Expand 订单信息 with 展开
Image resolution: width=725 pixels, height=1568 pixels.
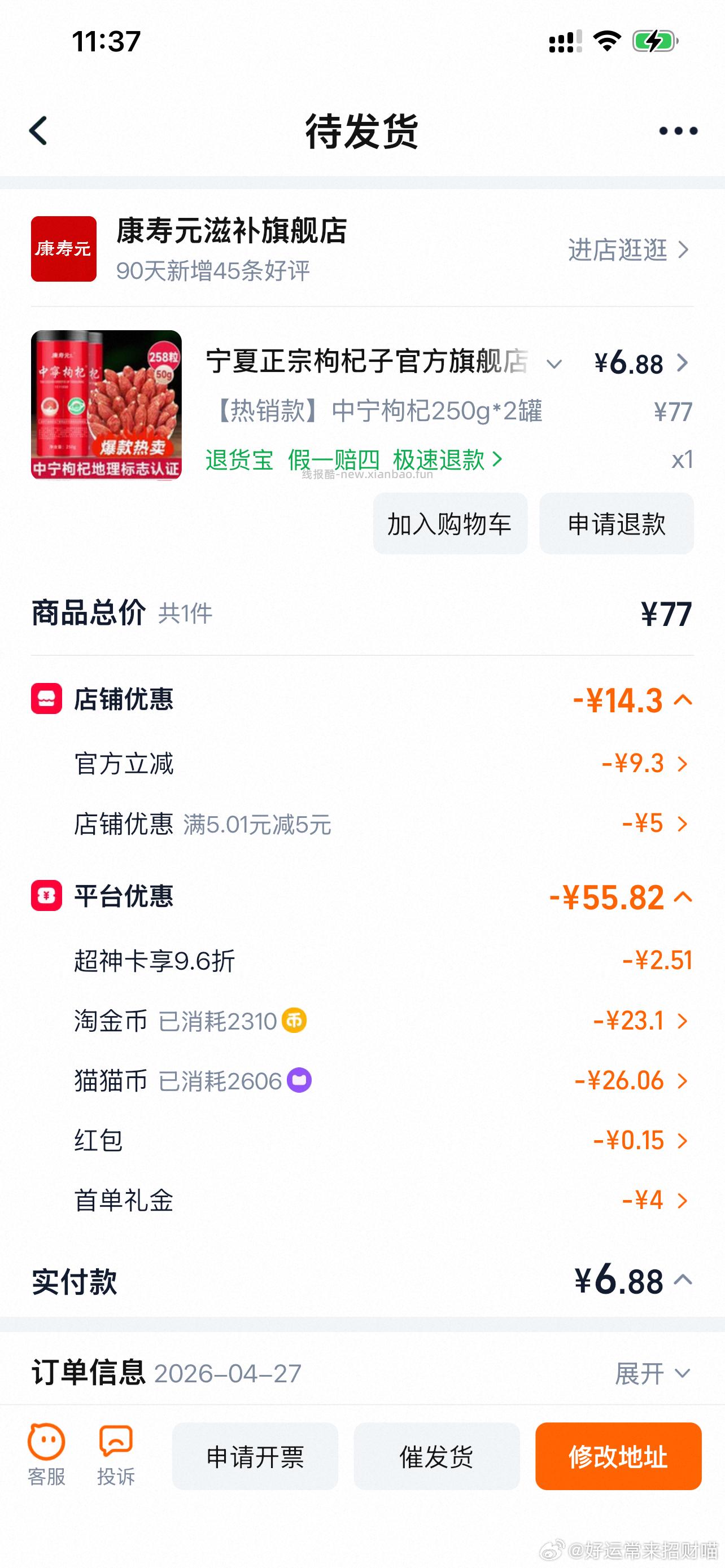pyautogui.click(x=653, y=1374)
